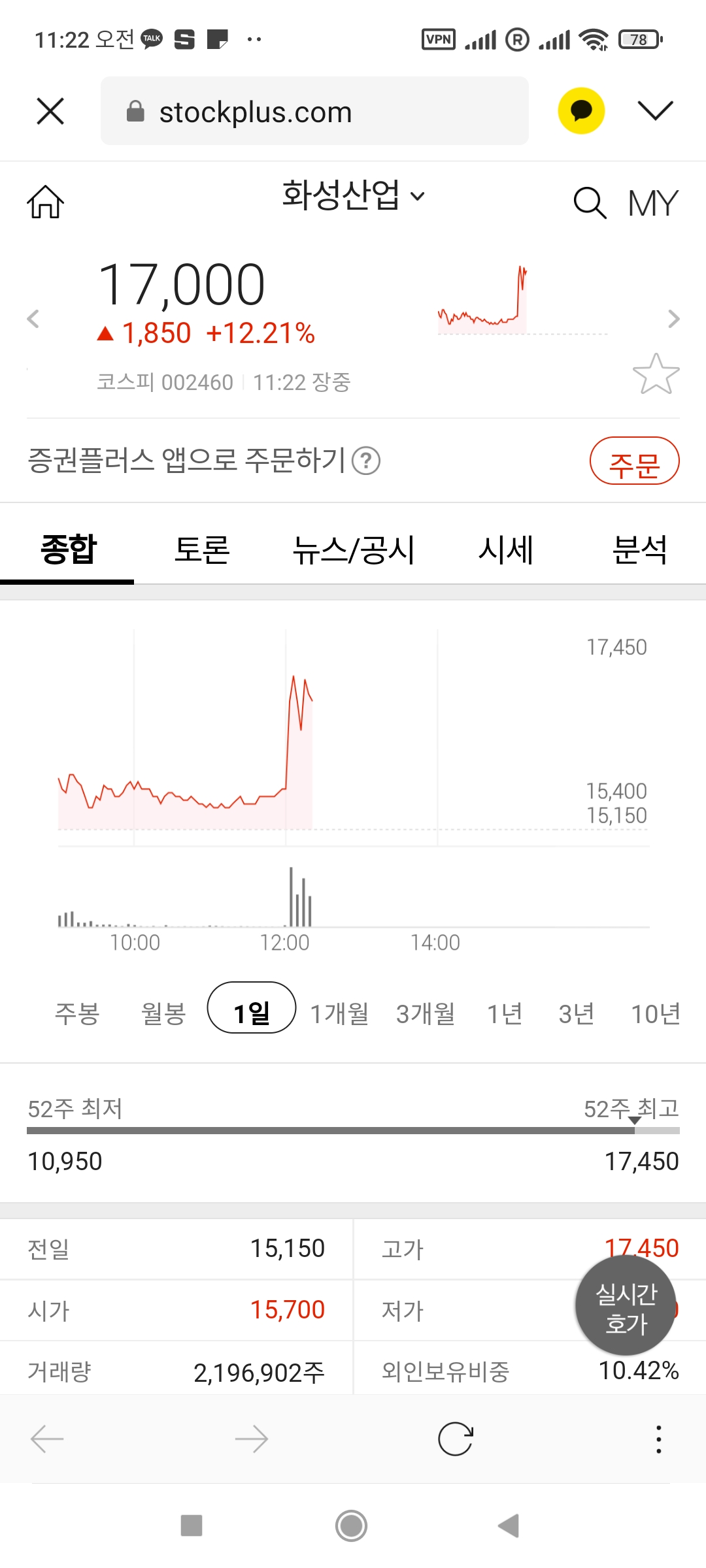The image size is (706, 1568).
Task: Reload the page with the refresh icon
Action: click(x=455, y=1439)
